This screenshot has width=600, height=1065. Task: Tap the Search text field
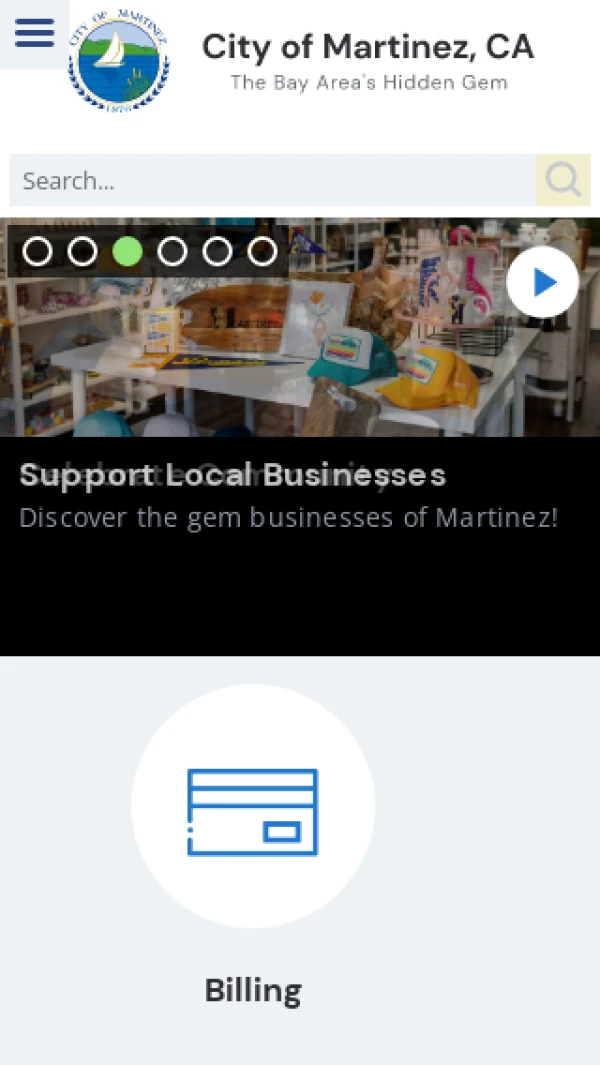[x=272, y=181]
